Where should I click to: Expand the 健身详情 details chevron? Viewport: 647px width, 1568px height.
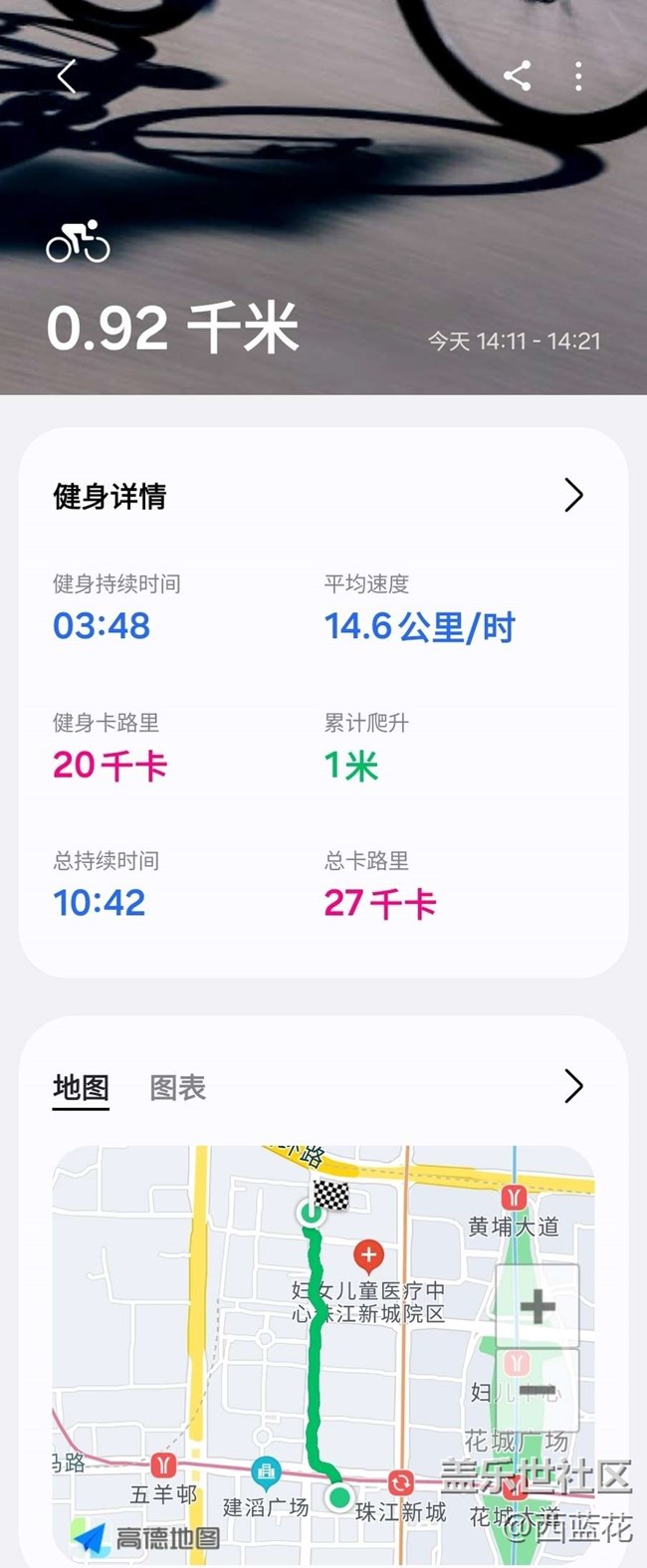tap(573, 495)
